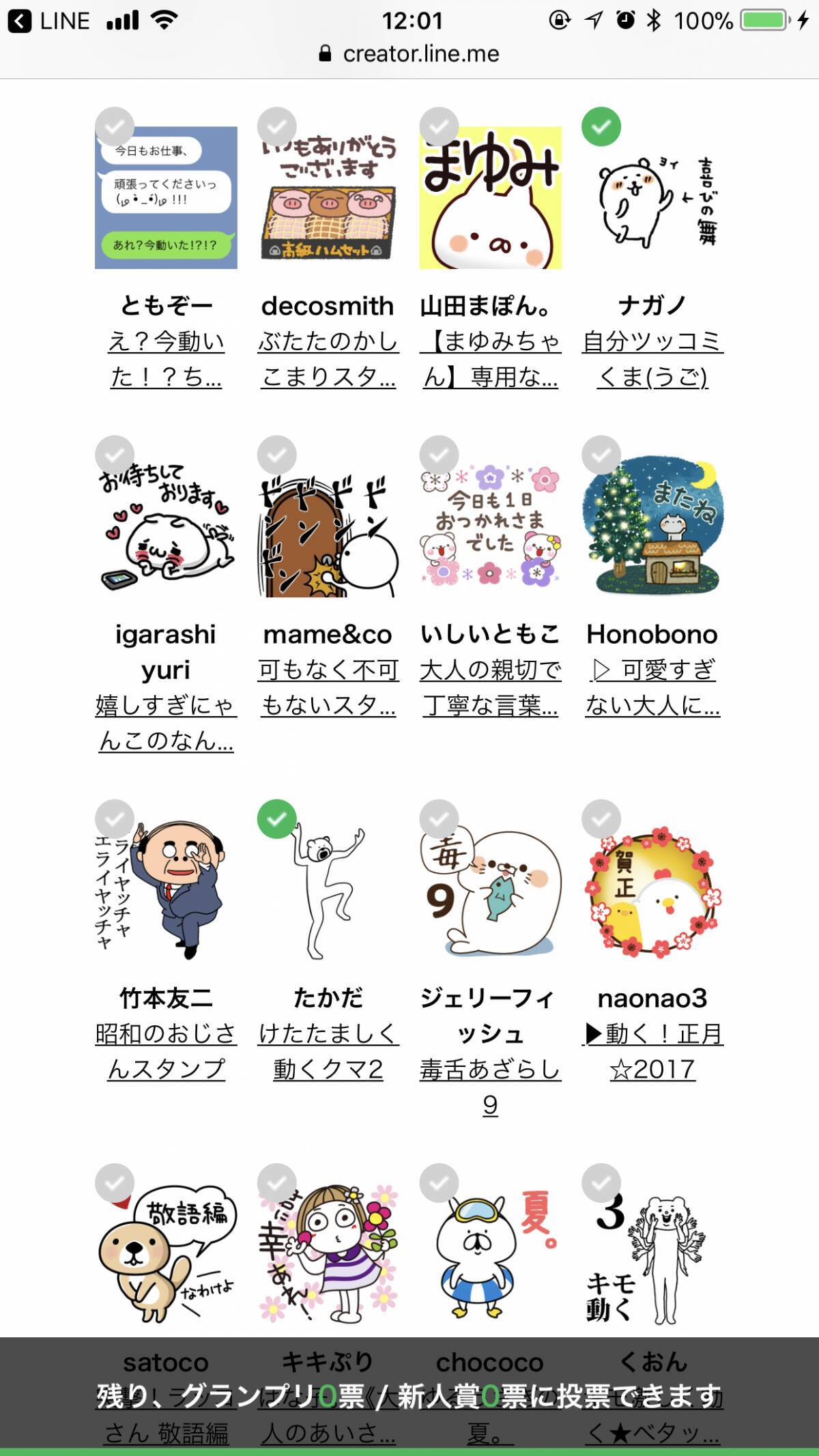The height and width of the screenshot is (1456, 819).
Task: Return to LINE app via back arrow
Action: [20, 20]
